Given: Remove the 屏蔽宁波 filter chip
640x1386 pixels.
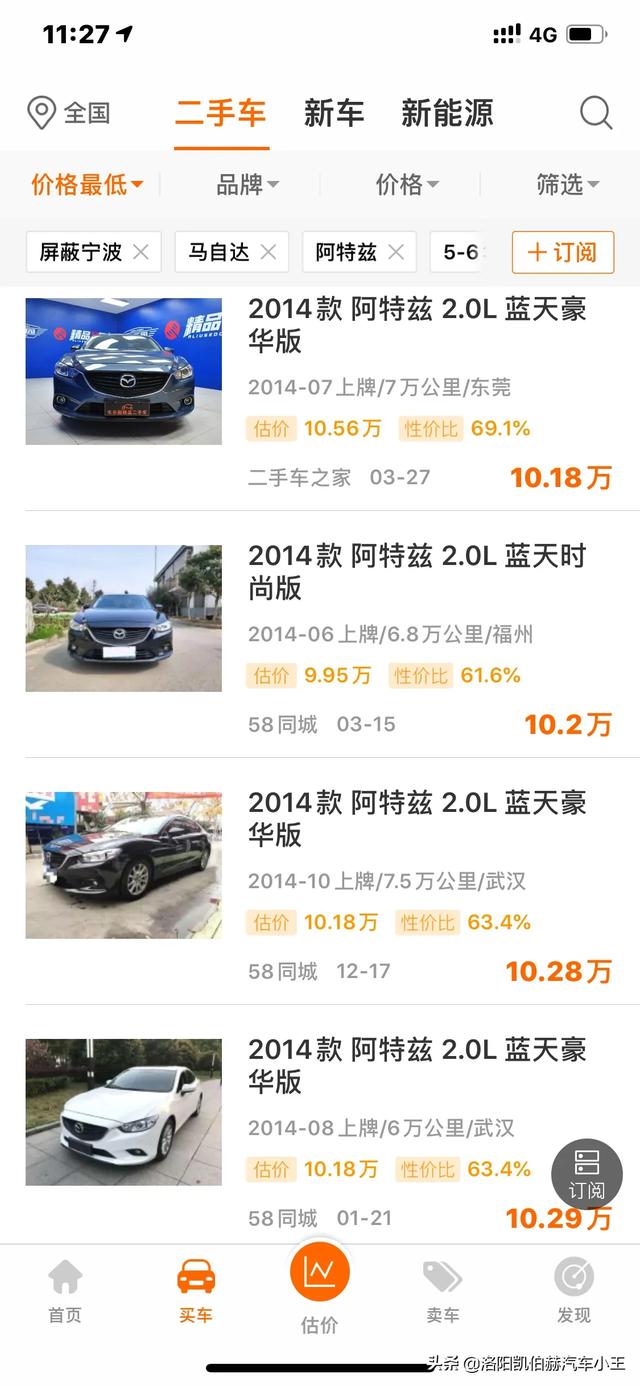Looking at the screenshot, I should click(x=141, y=252).
